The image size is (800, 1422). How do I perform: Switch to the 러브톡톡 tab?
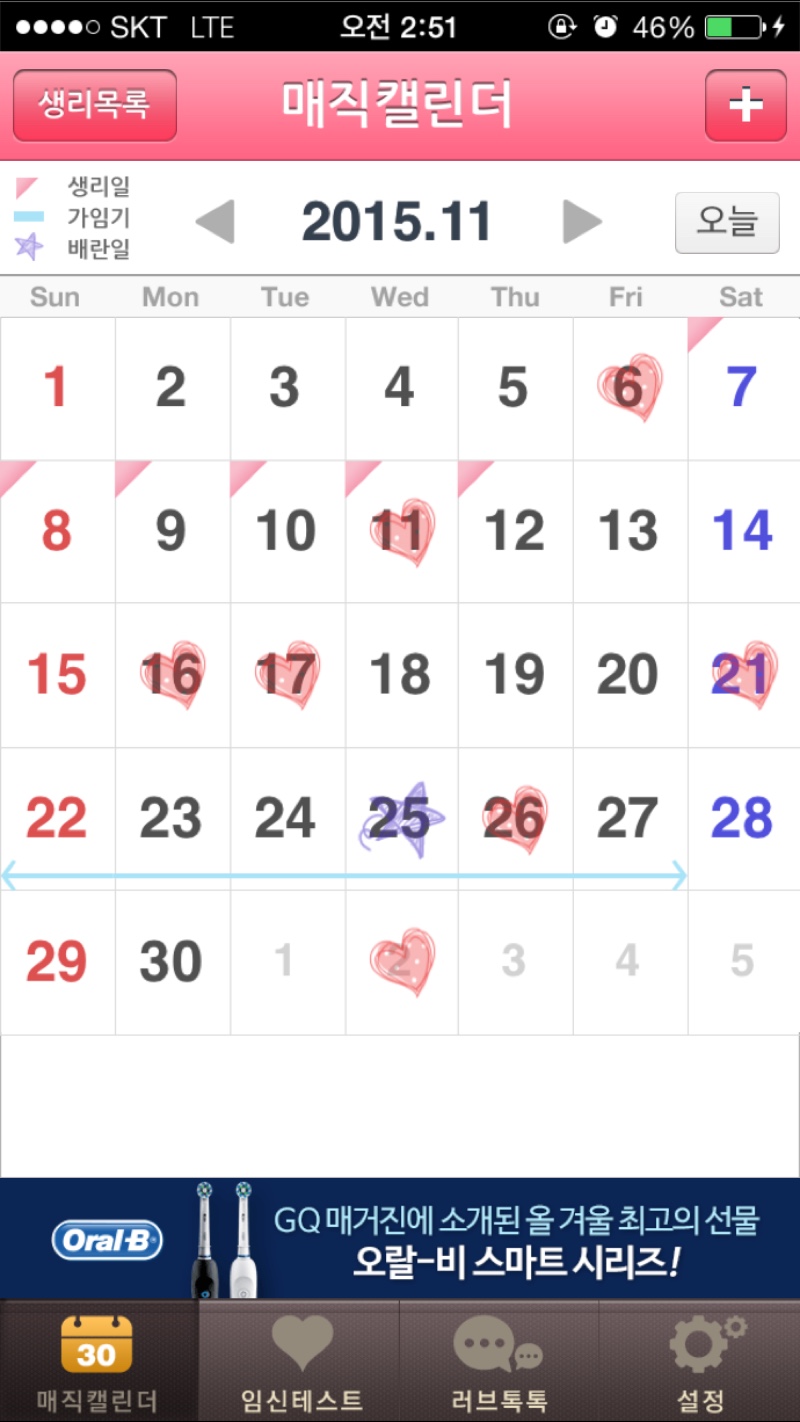(x=499, y=1362)
